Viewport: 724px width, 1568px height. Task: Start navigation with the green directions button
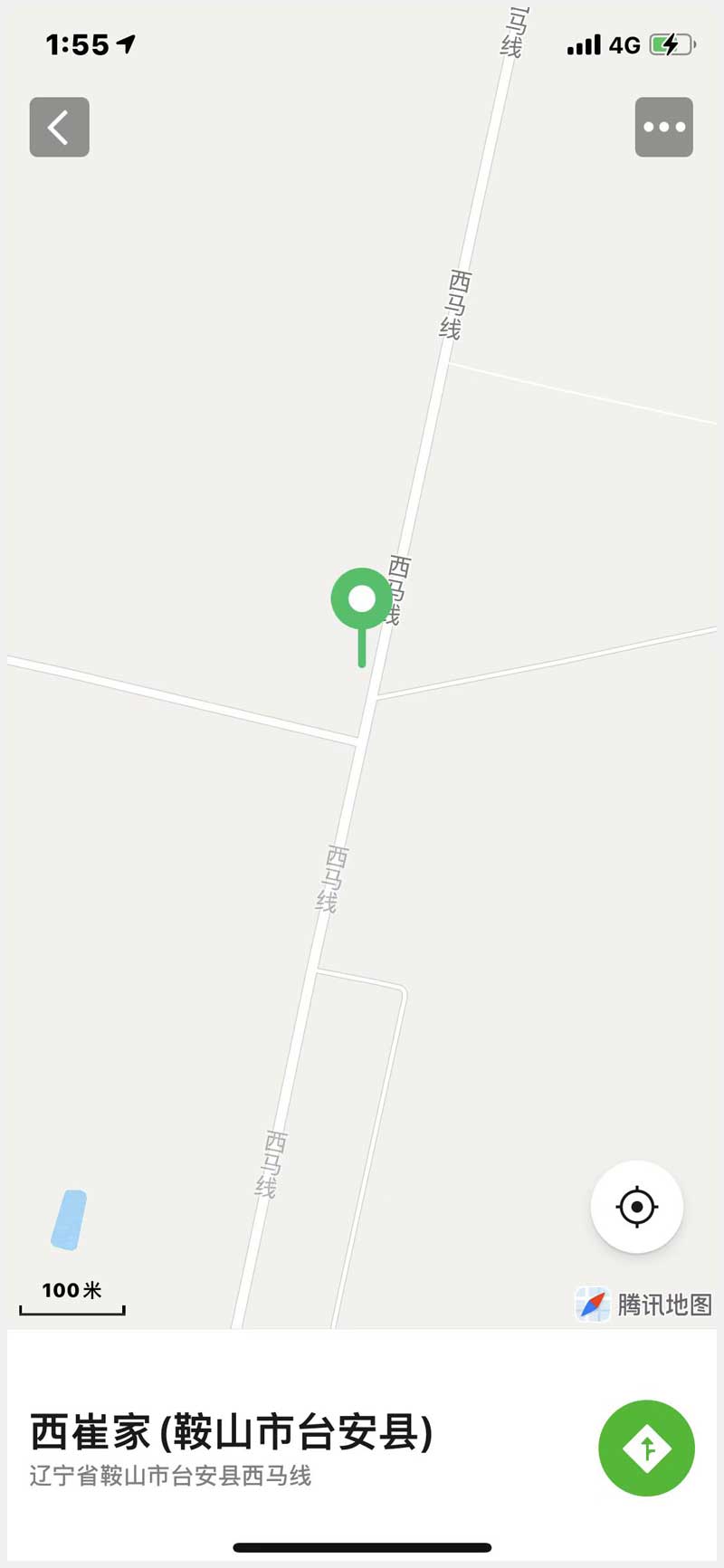646,1448
